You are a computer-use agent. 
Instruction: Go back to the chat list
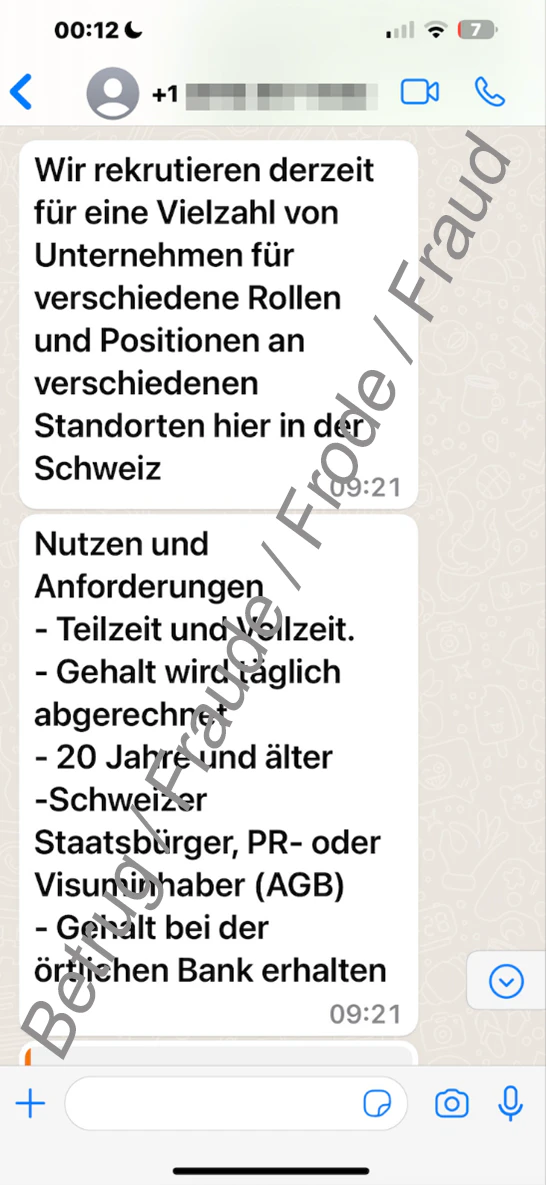pos(21,92)
